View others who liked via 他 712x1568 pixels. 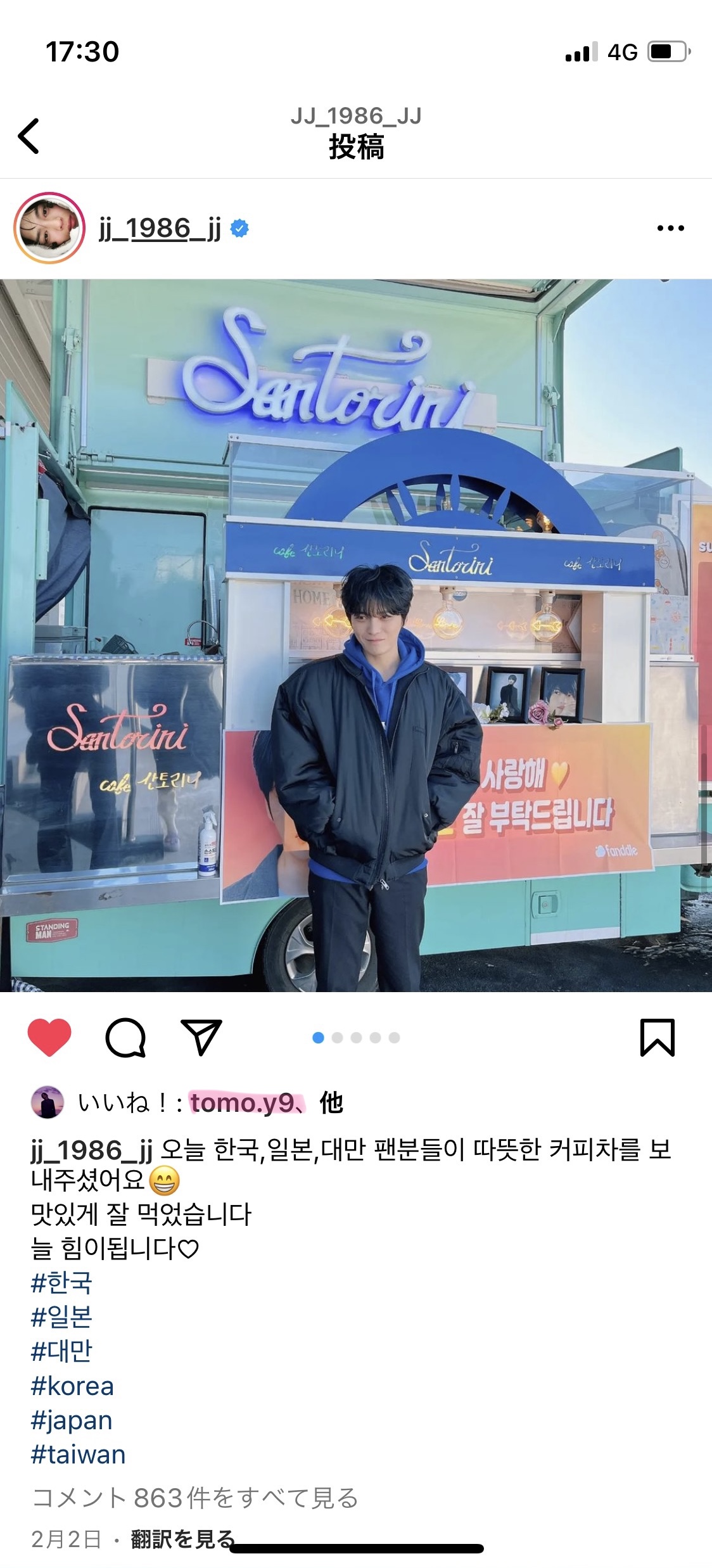tap(331, 1103)
